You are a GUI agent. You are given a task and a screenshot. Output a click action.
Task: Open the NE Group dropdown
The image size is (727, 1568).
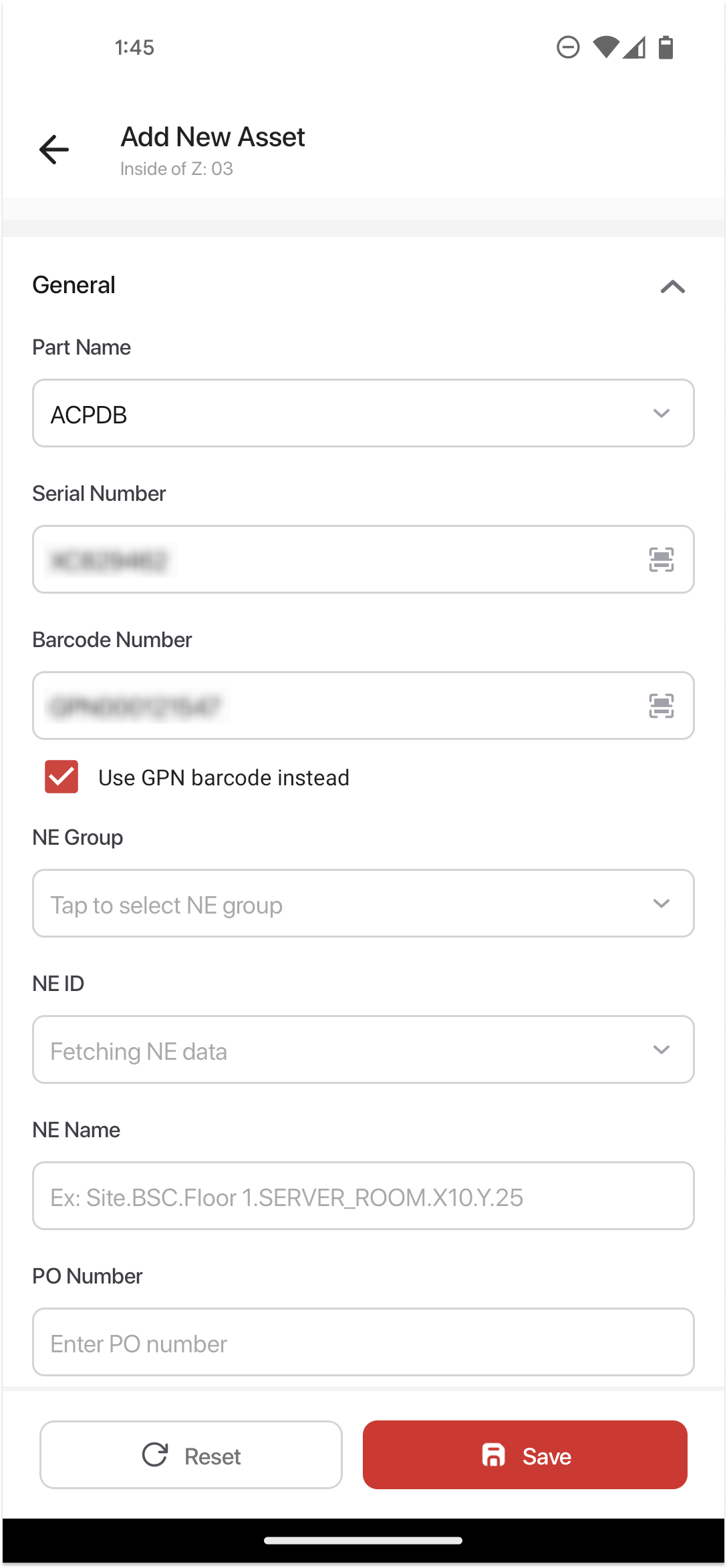pyautogui.click(x=363, y=904)
